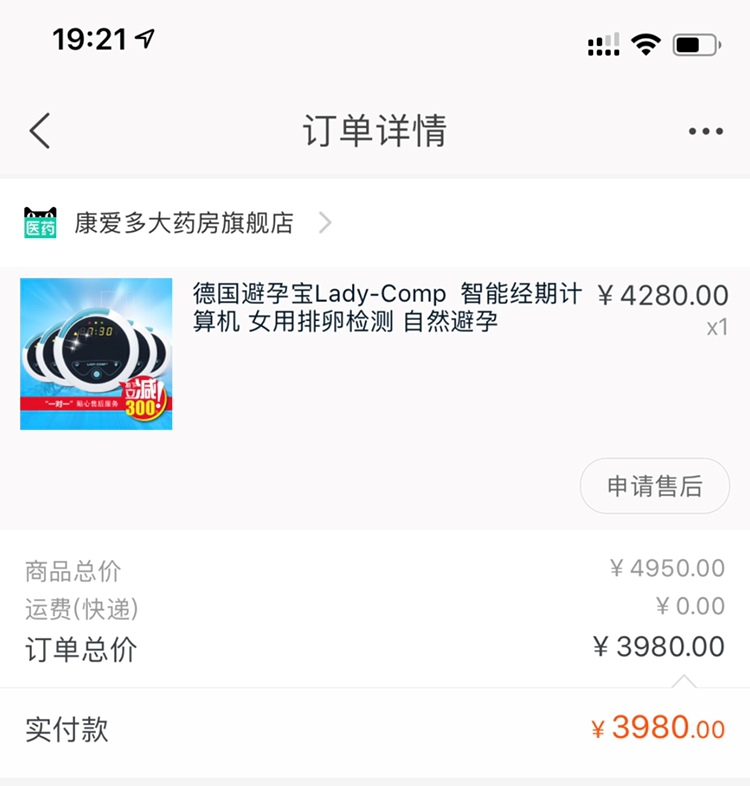Collapse the order price breakdown arrow
750x786 pixels.
pos(684,681)
